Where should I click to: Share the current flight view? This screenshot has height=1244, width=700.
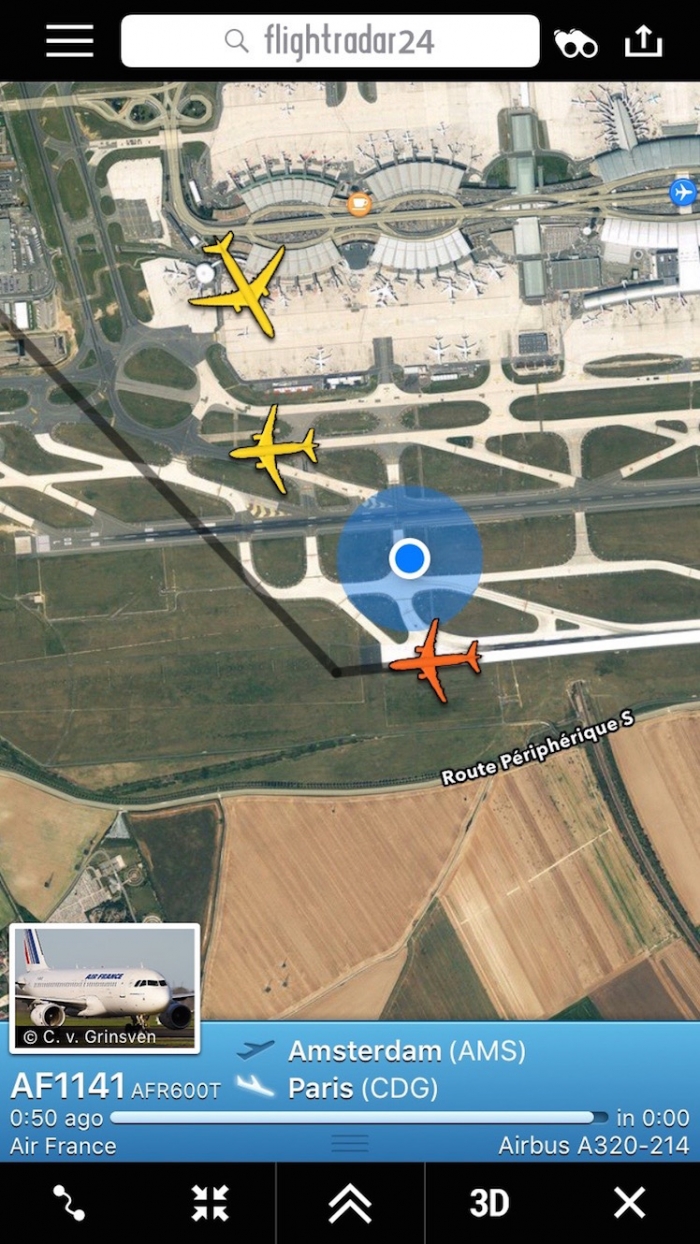[643, 41]
